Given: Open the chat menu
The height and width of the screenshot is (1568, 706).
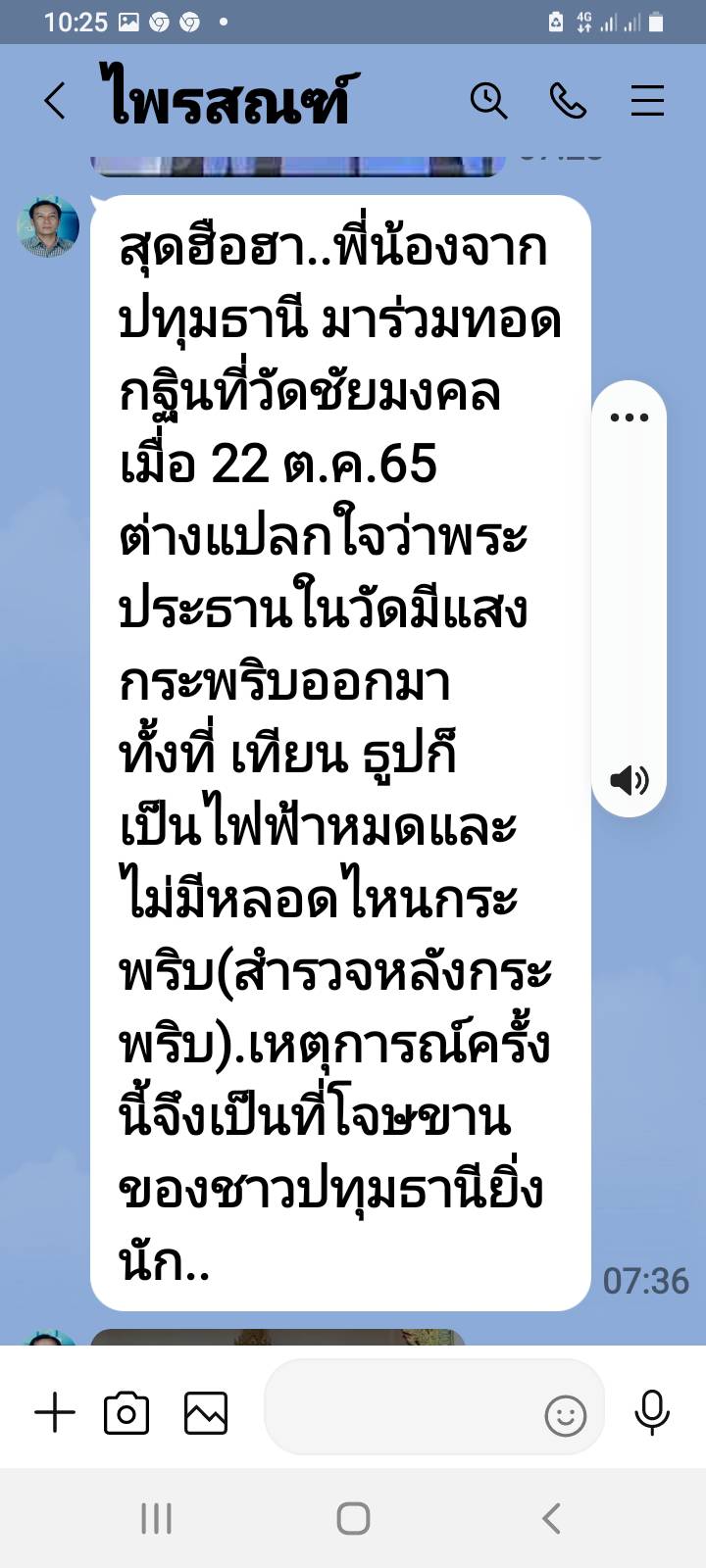Looking at the screenshot, I should 647,101.
